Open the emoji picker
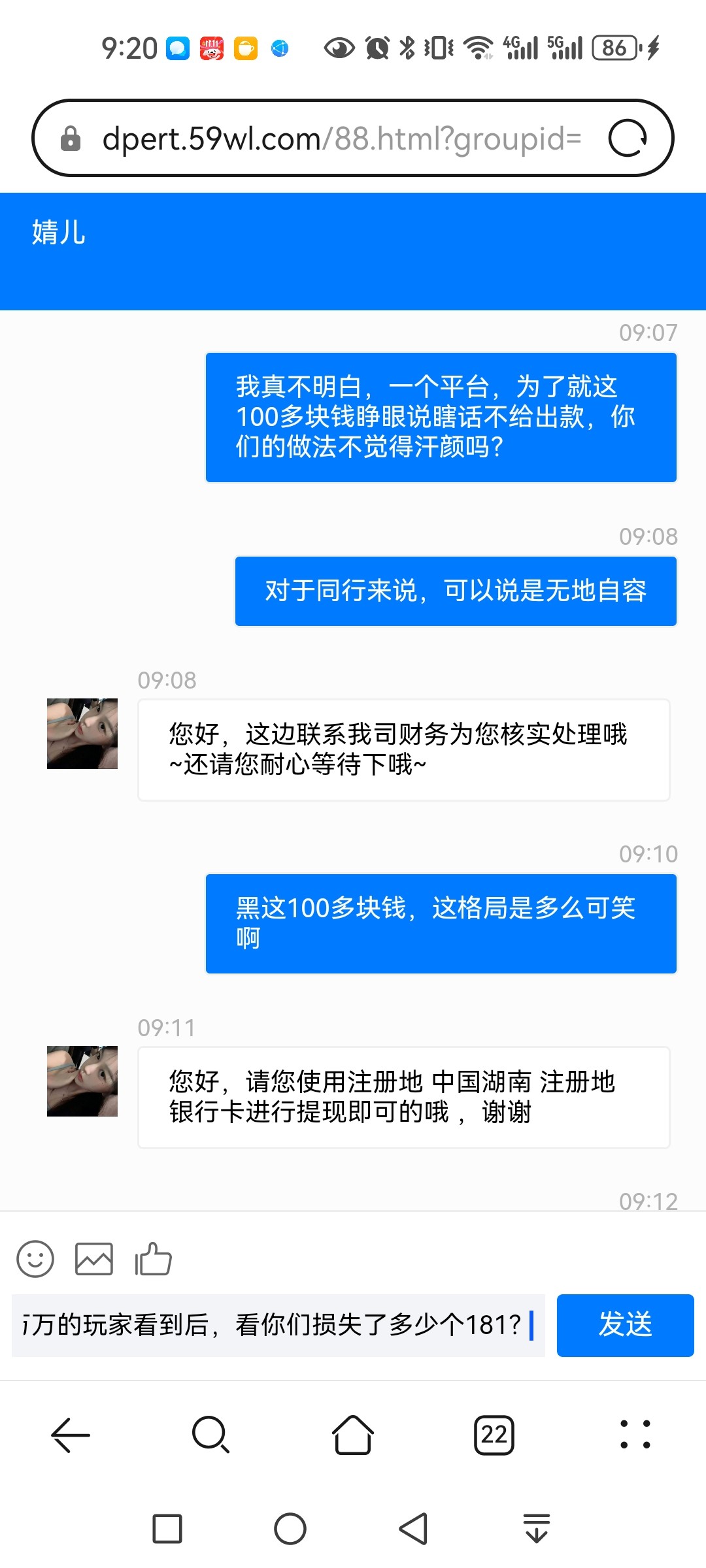The height and width of the screenshot is (1568, 706). coord(35,1258)
